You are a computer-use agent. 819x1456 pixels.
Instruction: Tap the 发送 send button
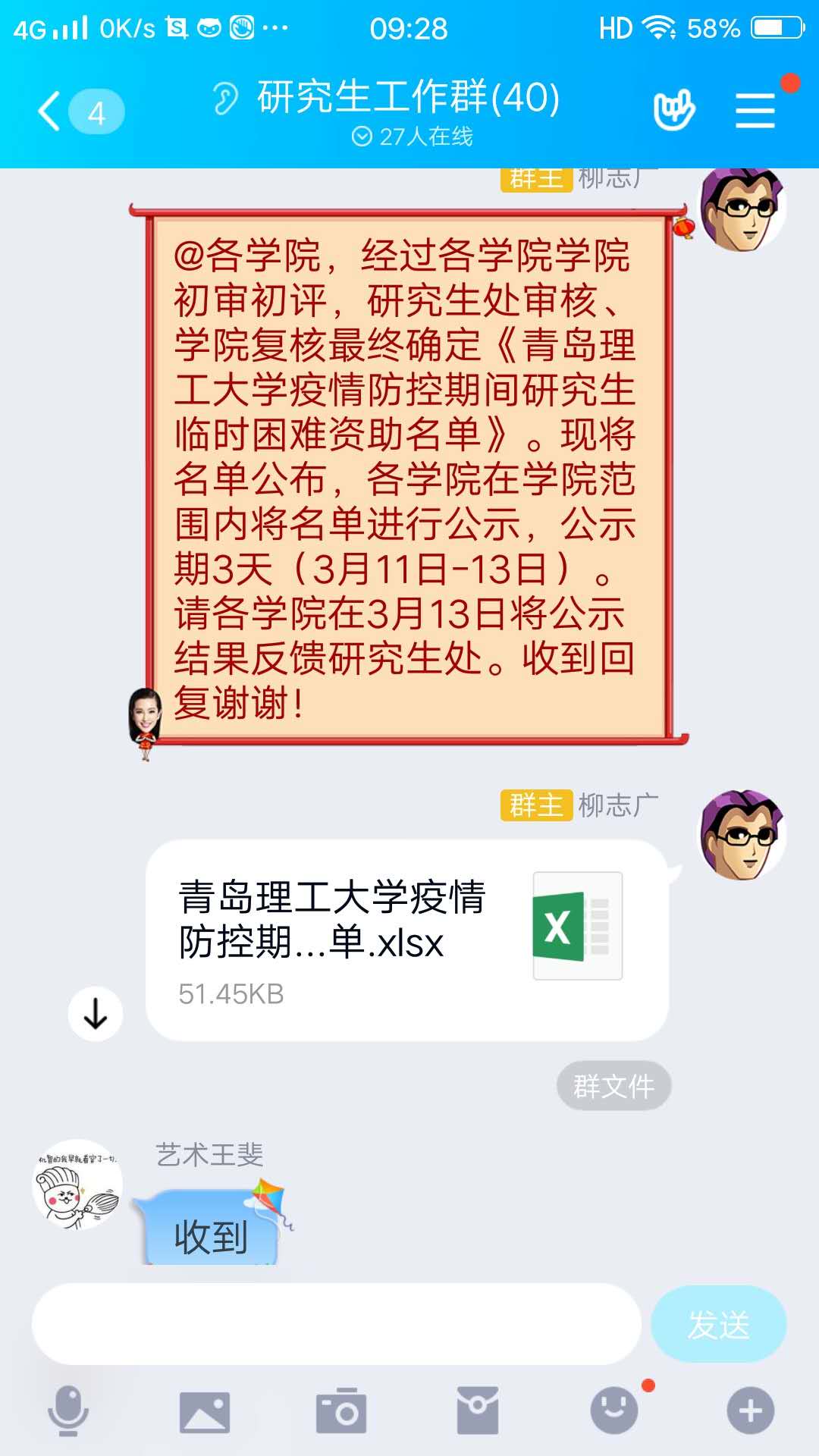718,1324
